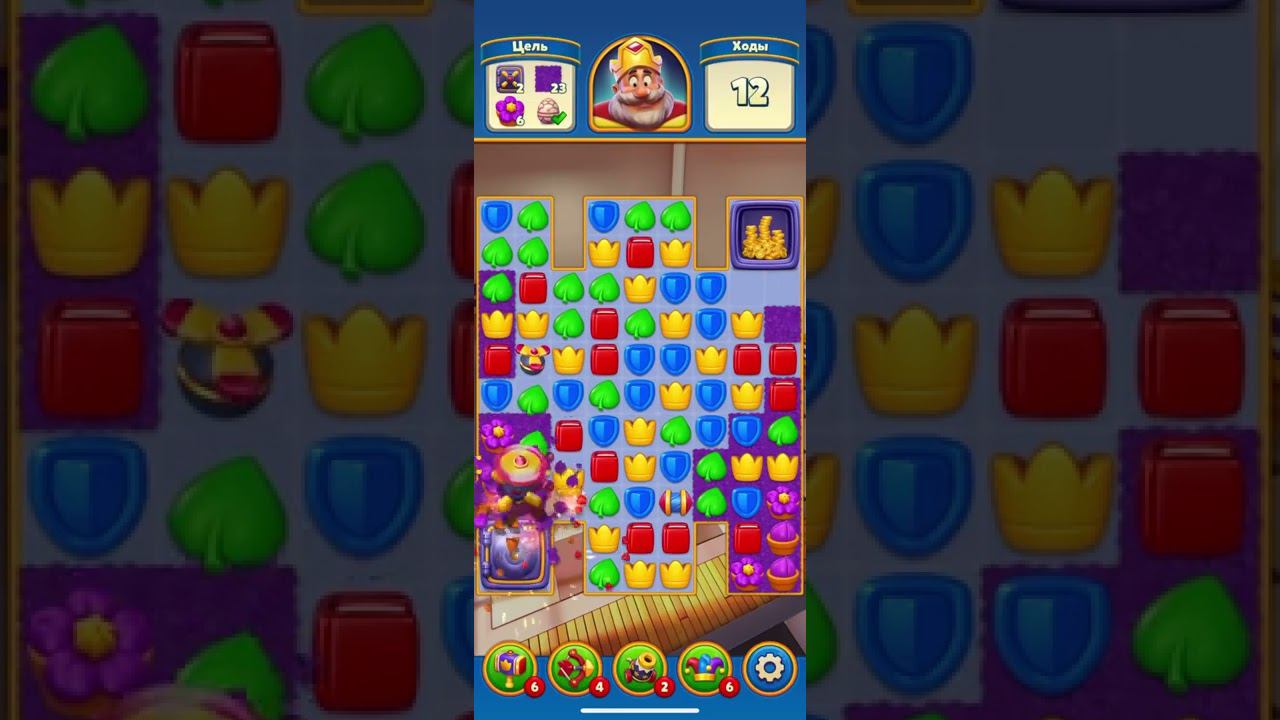
Task: Trigger the striped rocket power-up on the board
Action: (675, 502)
